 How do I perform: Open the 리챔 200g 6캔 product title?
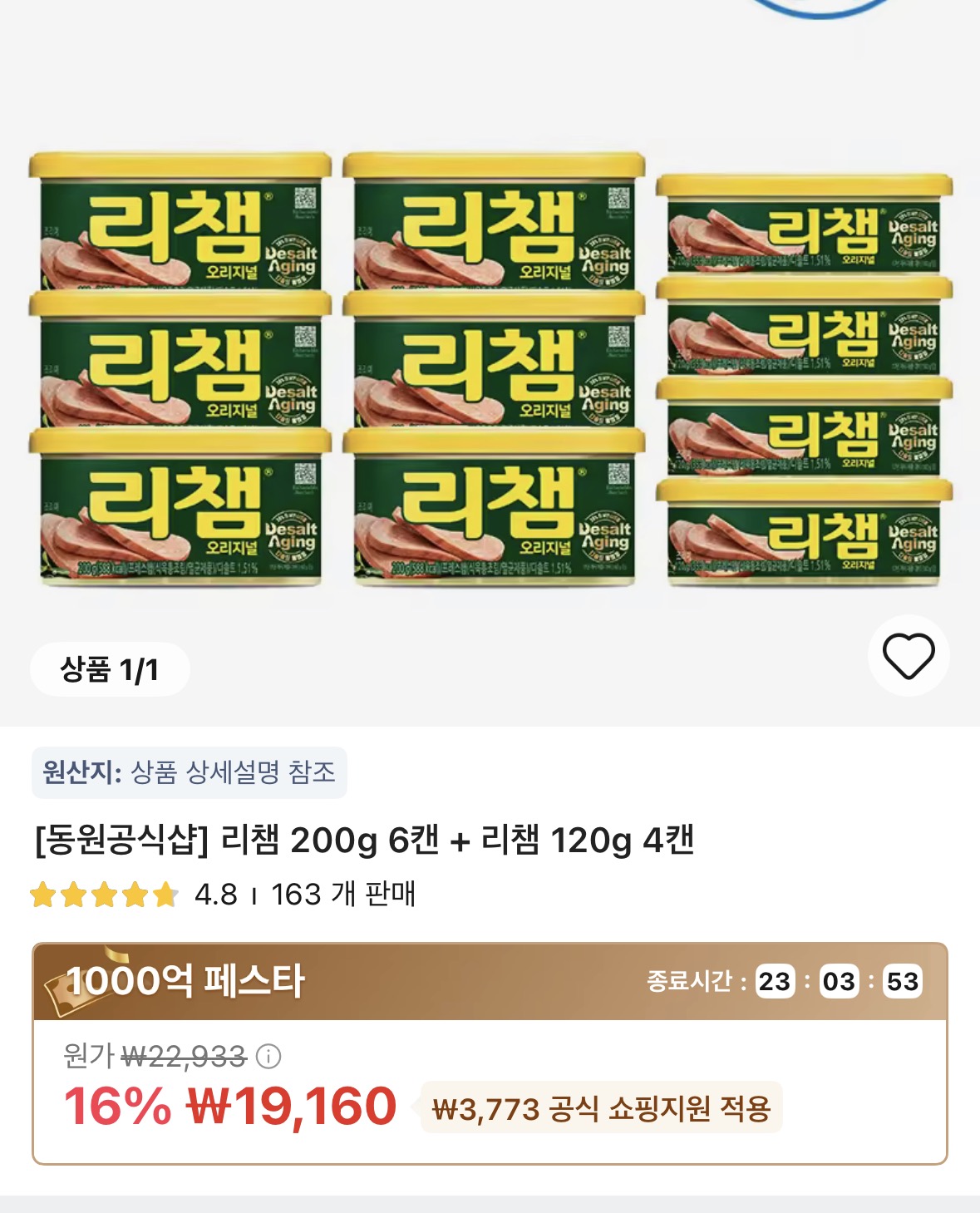pyautogui.click(x=362, y=845)
